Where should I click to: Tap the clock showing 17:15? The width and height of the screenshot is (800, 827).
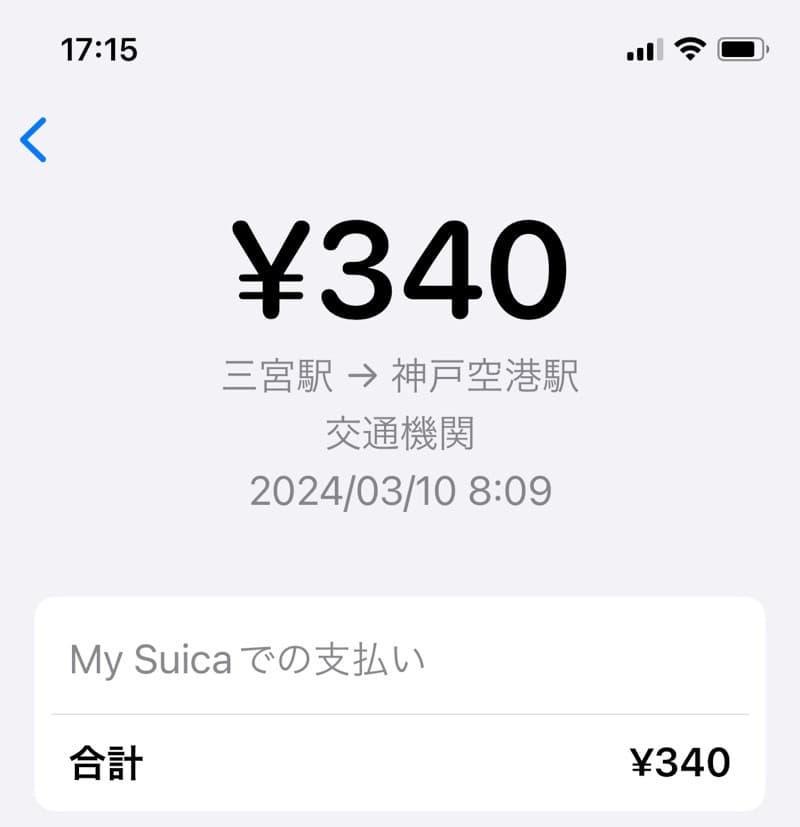point(100,47)
